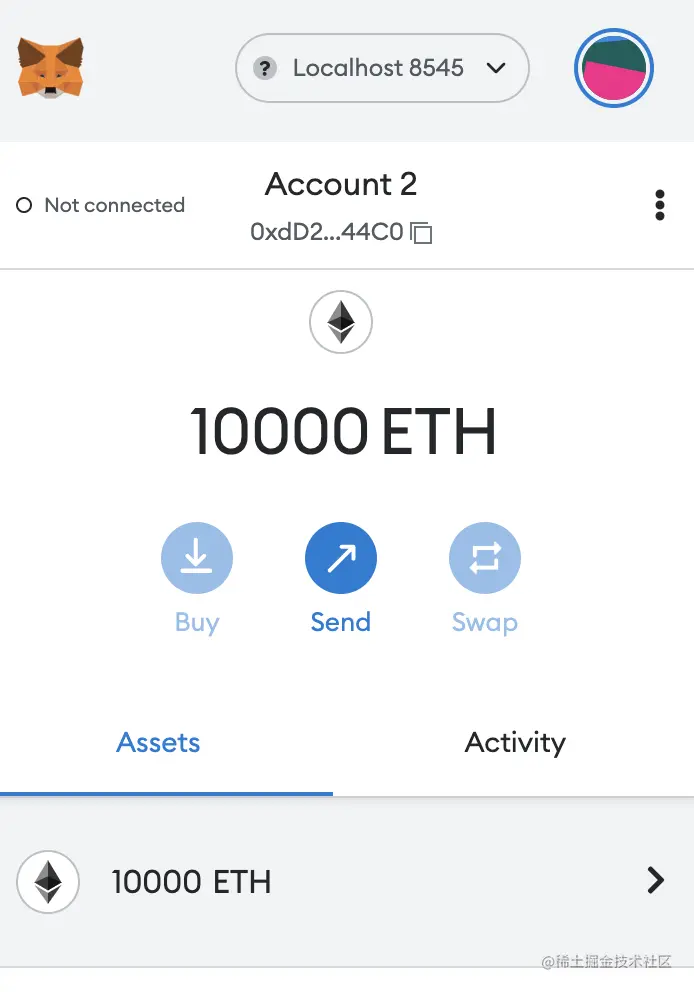Switch to the Activity tab
694x992 pixels.
pyautogui.click(x=515, y=743)
